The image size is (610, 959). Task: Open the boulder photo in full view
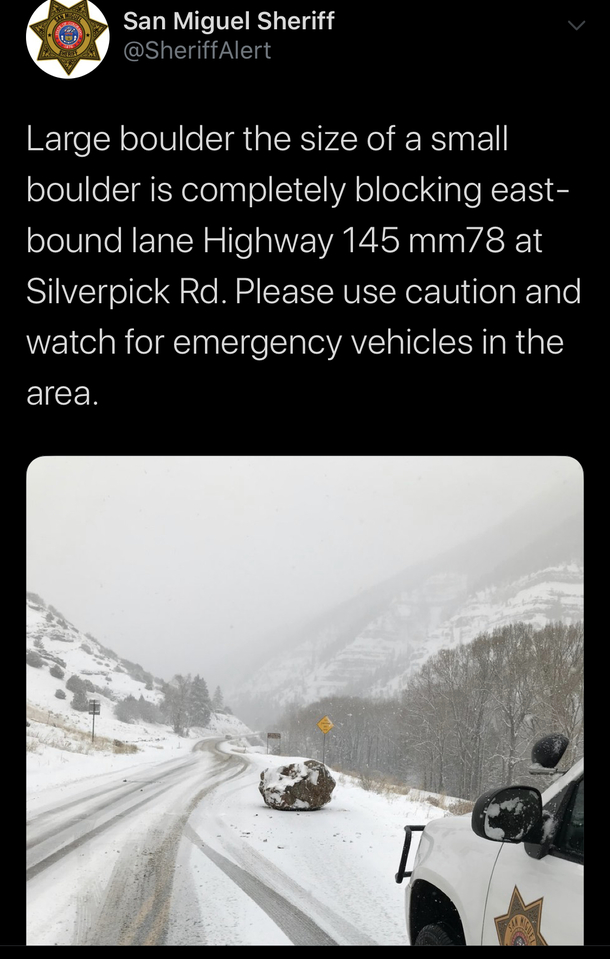tap(305, 700)
